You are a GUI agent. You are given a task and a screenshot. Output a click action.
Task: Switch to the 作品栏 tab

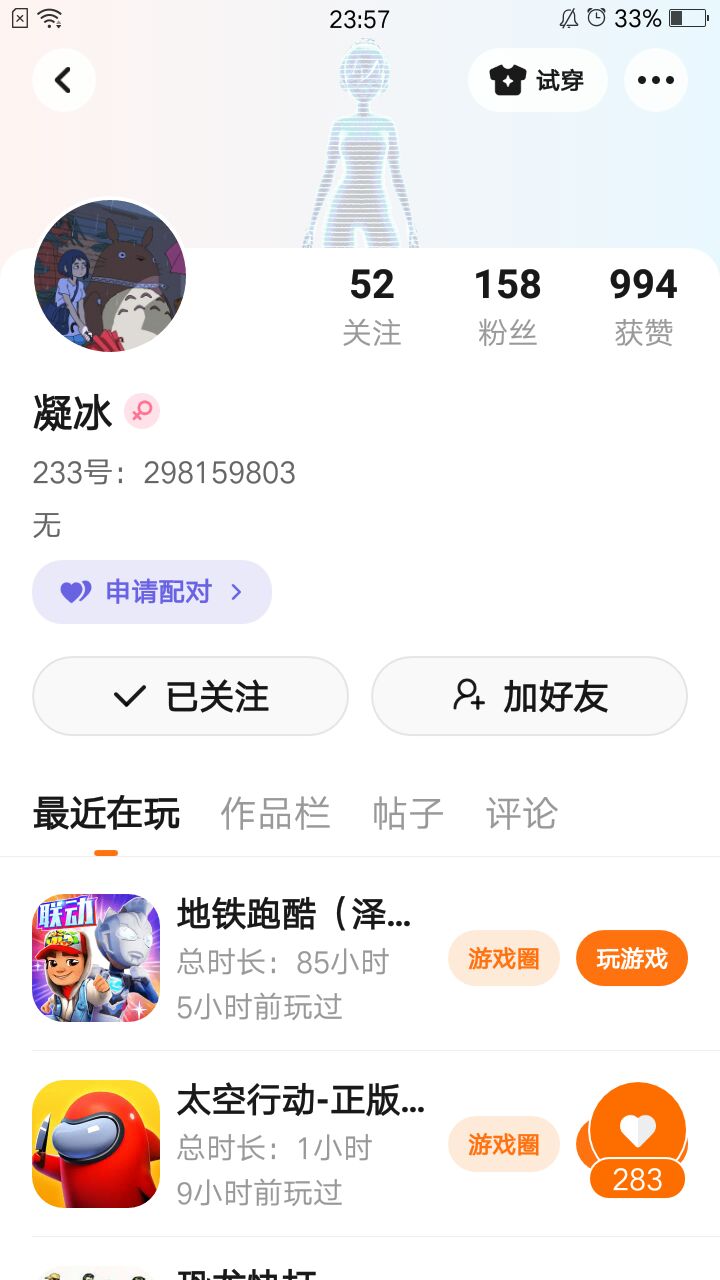[275, 814]
